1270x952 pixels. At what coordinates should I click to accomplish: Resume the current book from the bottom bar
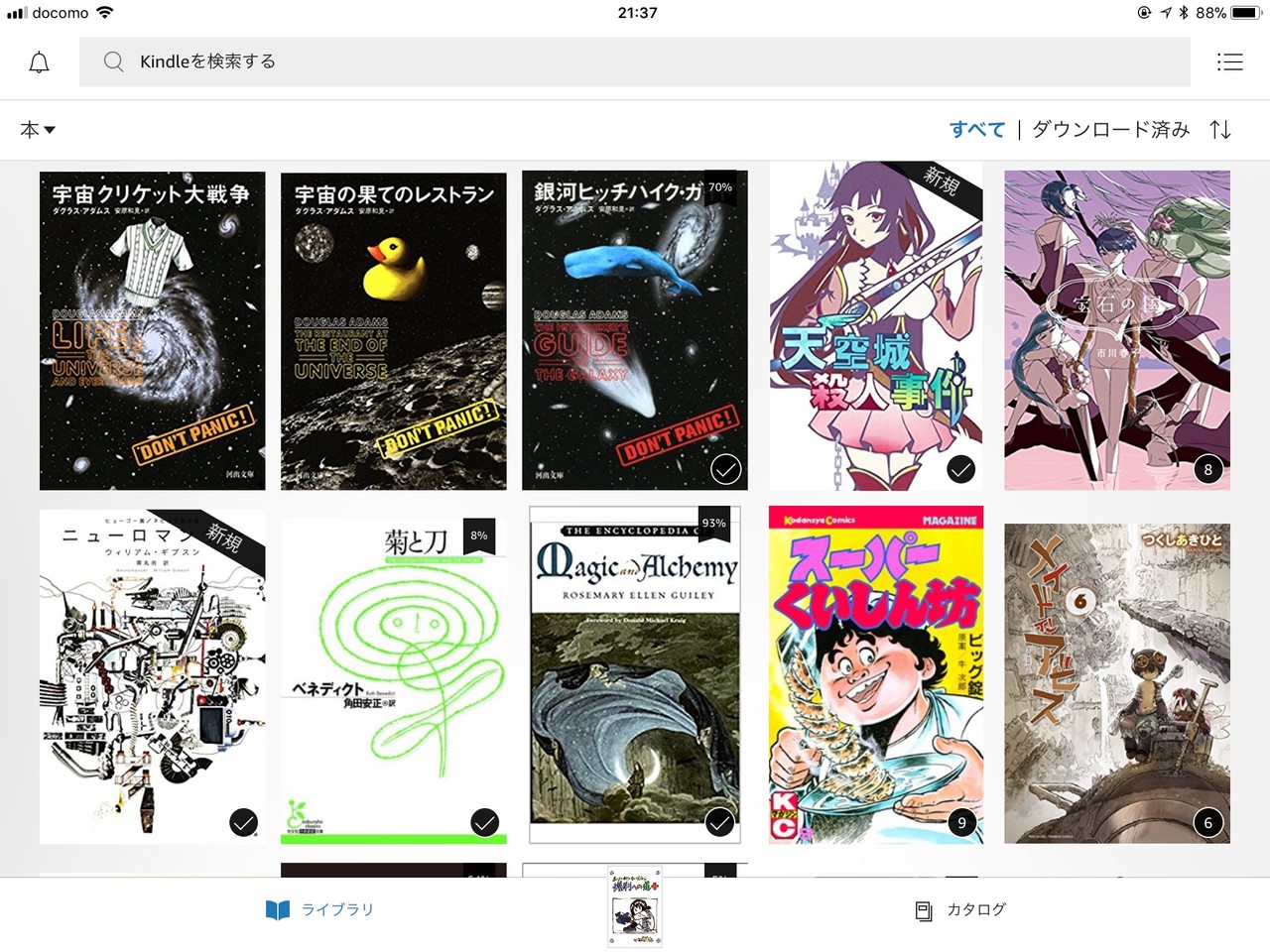point(635,906)
